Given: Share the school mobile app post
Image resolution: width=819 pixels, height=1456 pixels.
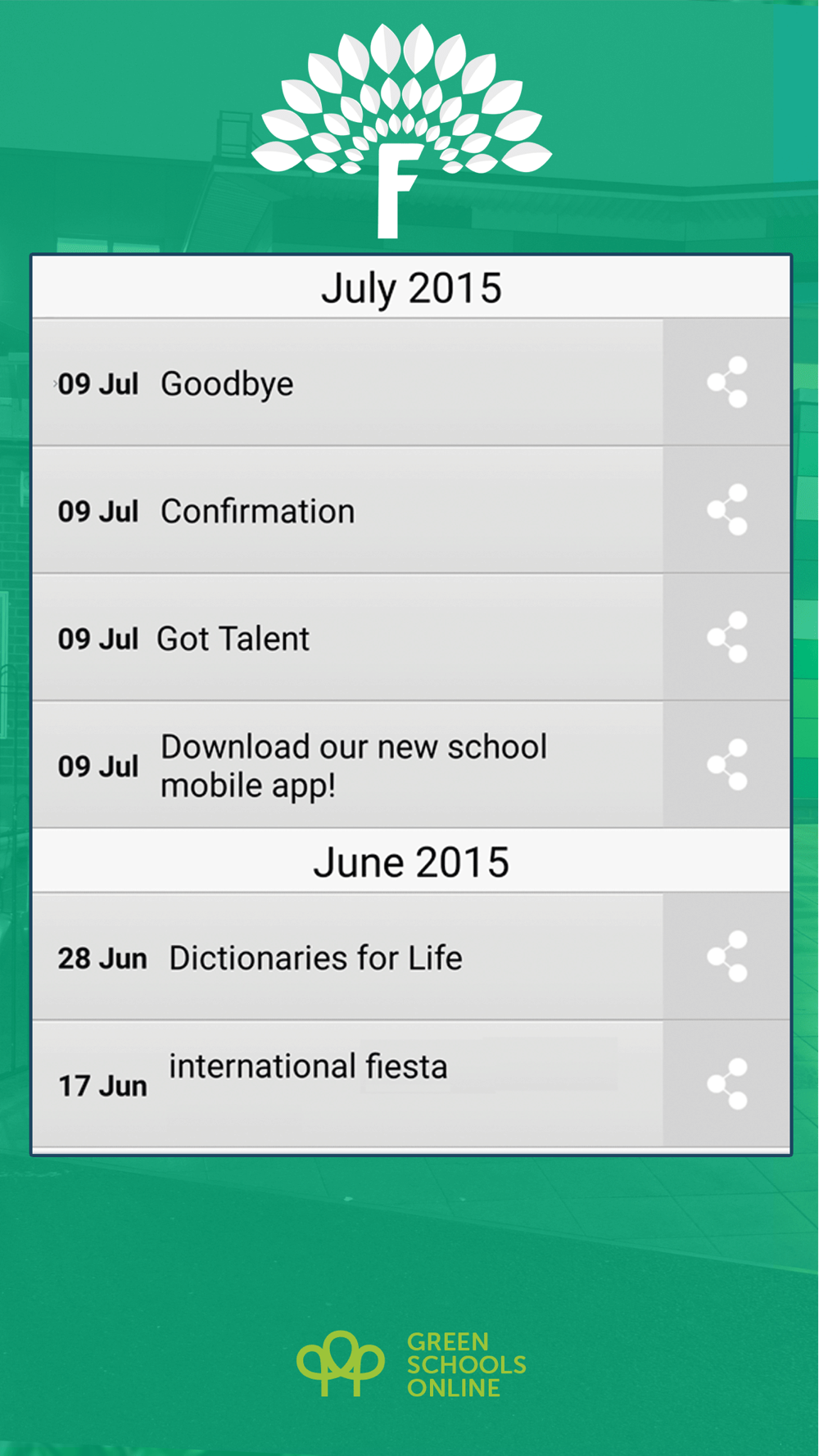Looking at the screenshot, I should tap(727, 765).
